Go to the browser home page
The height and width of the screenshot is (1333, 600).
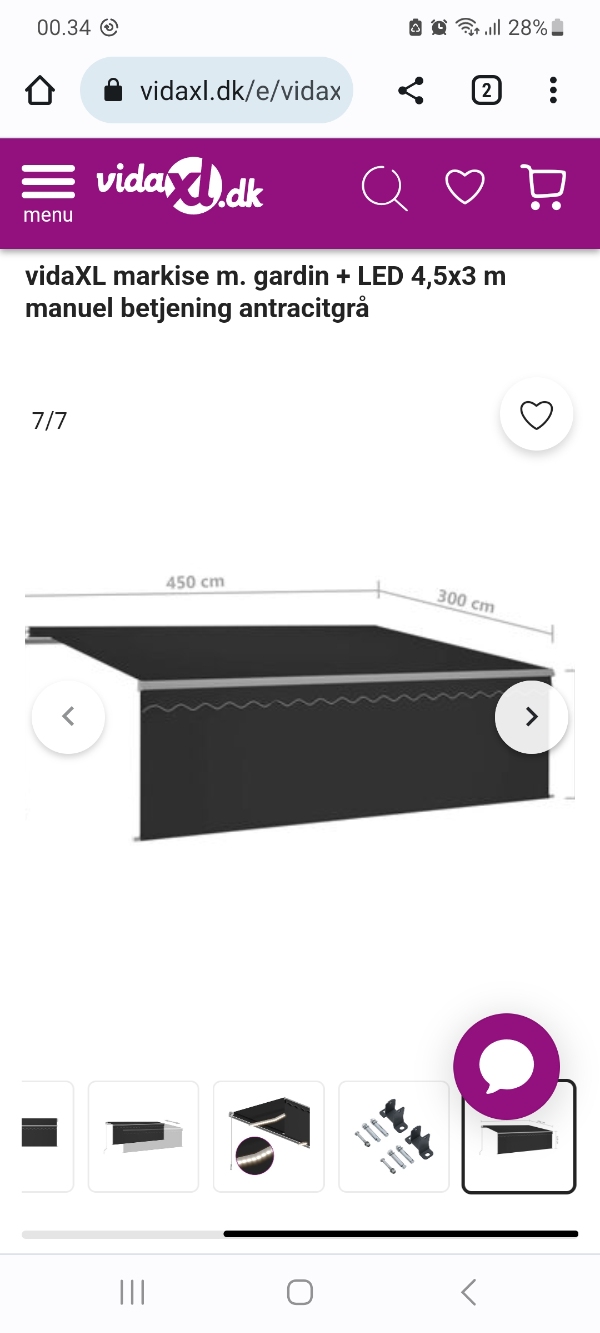(40, 91)
